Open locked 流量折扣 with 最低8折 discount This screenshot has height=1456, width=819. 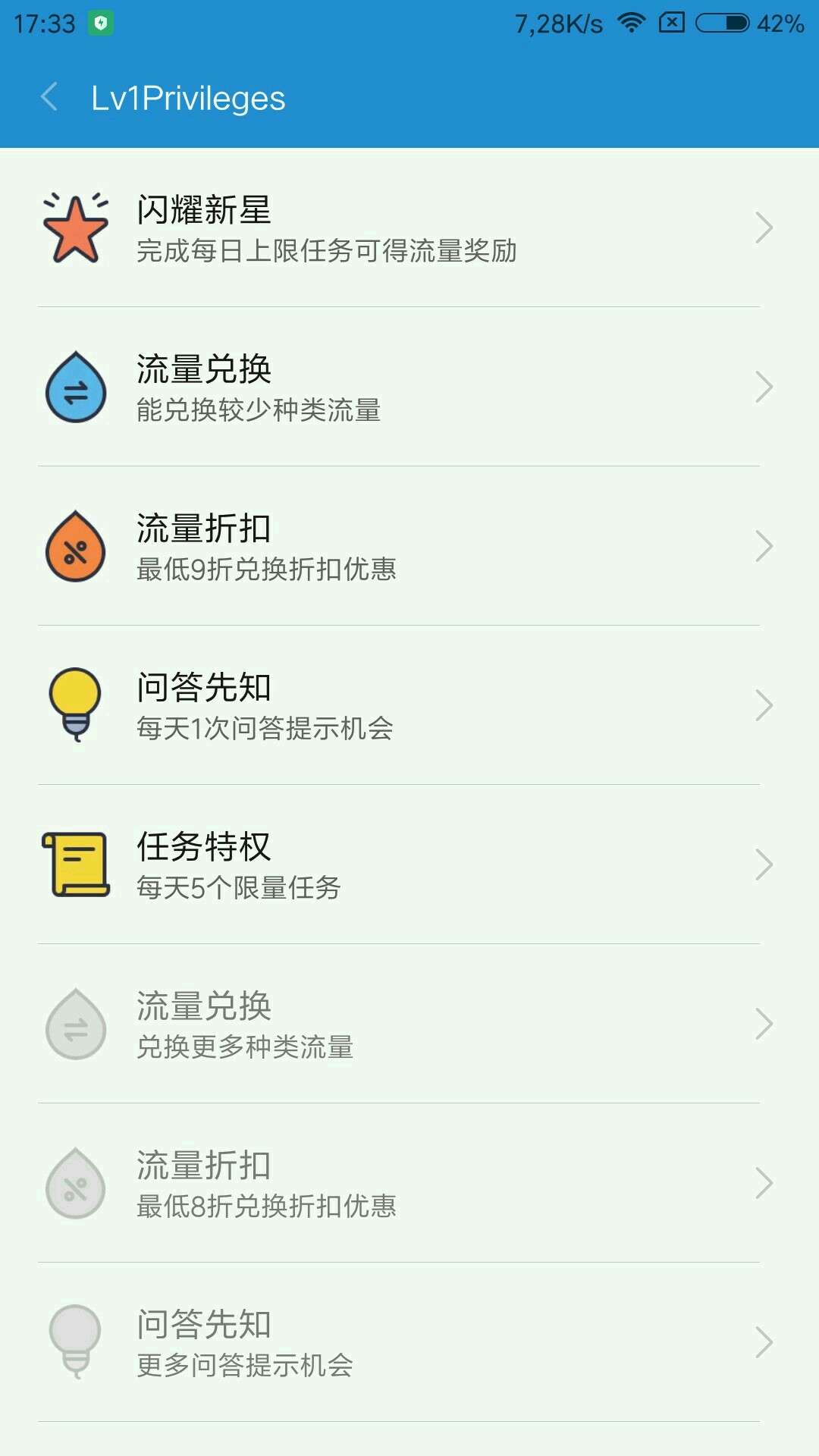[409, 1183]
